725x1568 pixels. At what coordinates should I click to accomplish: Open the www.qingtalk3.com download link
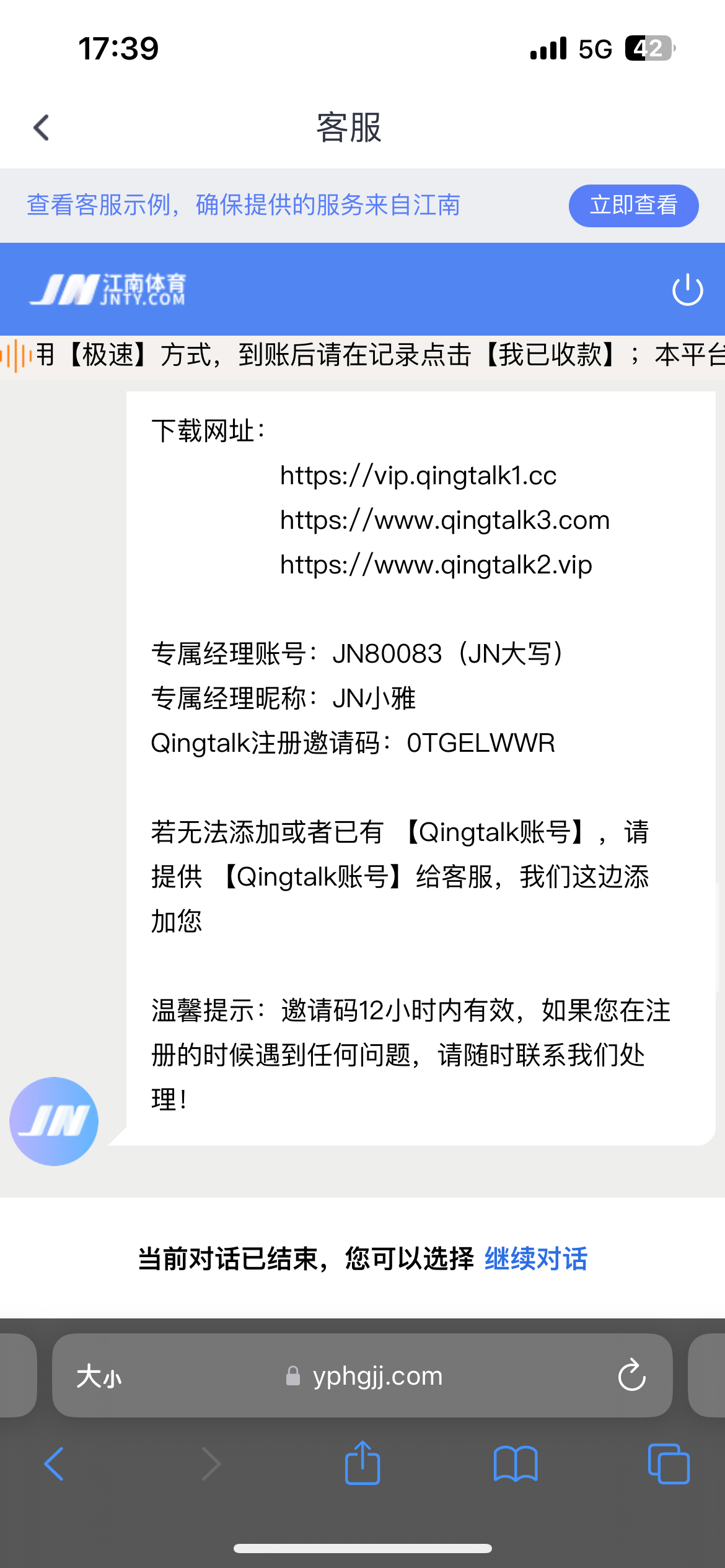(444, 520)
